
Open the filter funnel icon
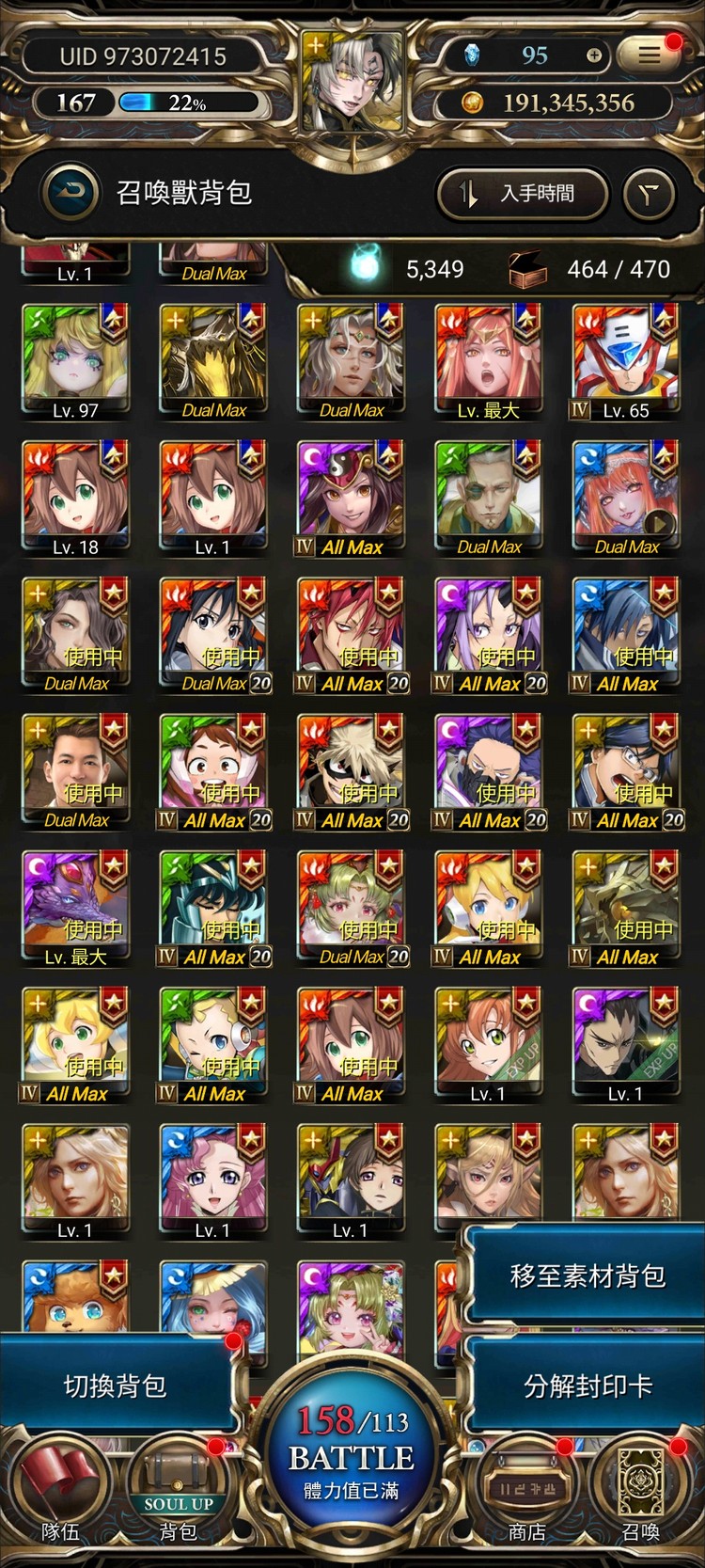coord(650,194)
